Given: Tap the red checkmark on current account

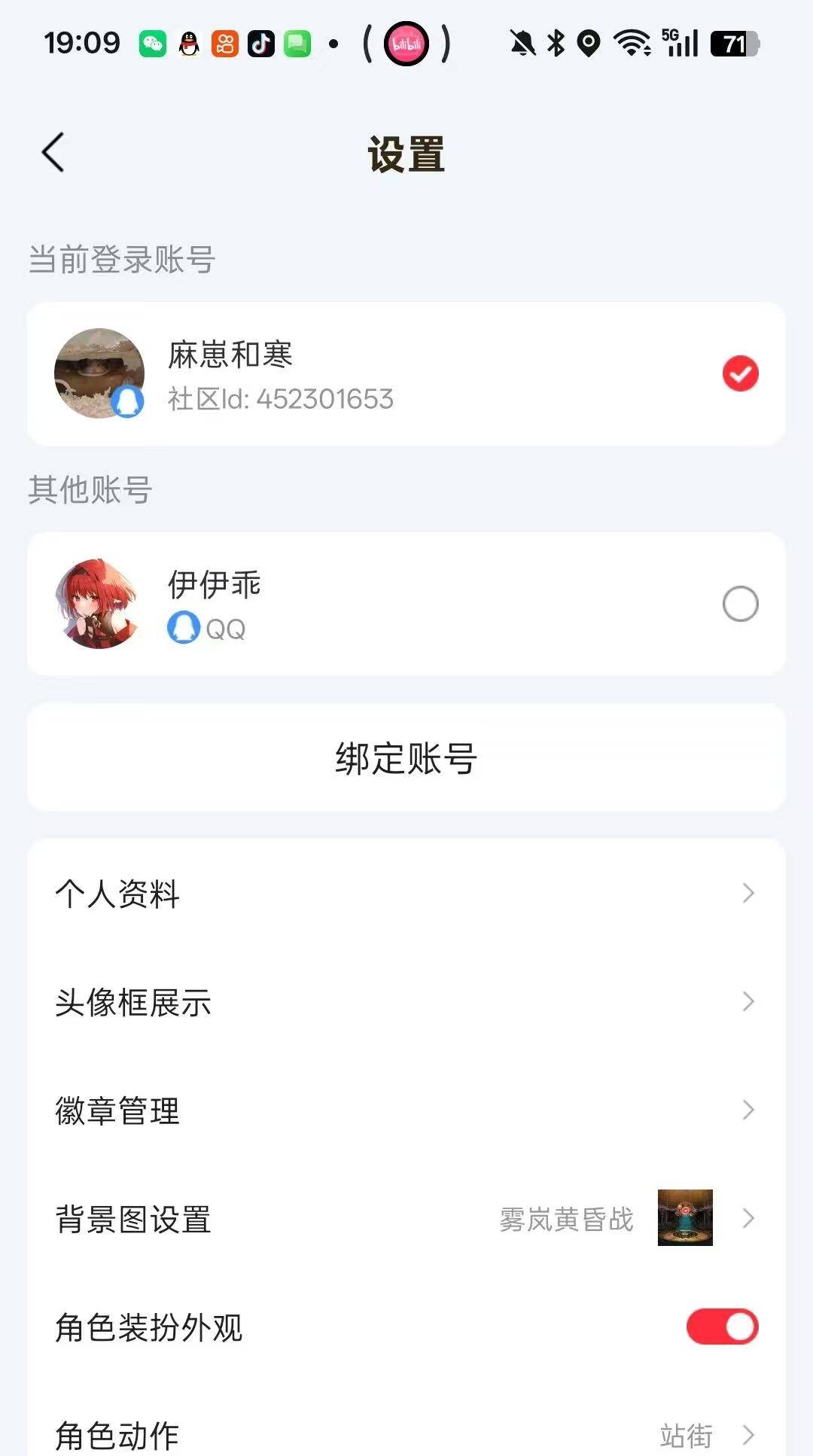Looking at the screenshot, I should 740,373.
